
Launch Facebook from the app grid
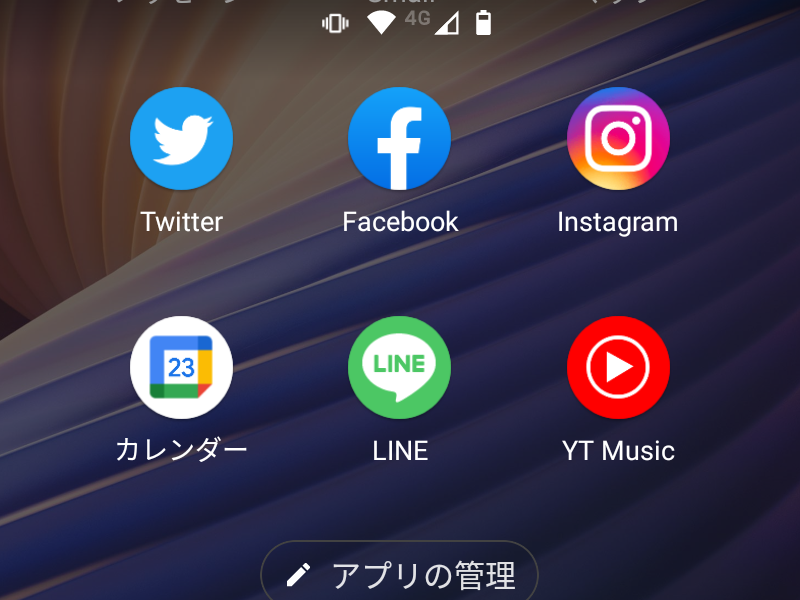(399, 139)
